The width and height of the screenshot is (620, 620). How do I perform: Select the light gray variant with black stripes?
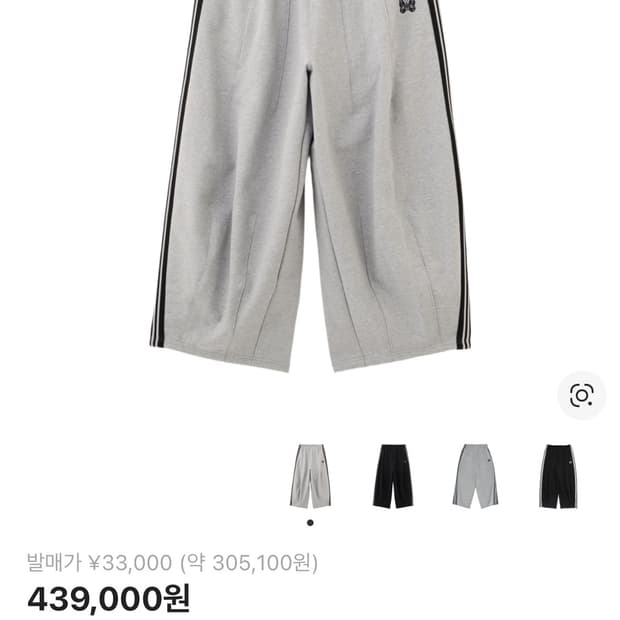310,476
